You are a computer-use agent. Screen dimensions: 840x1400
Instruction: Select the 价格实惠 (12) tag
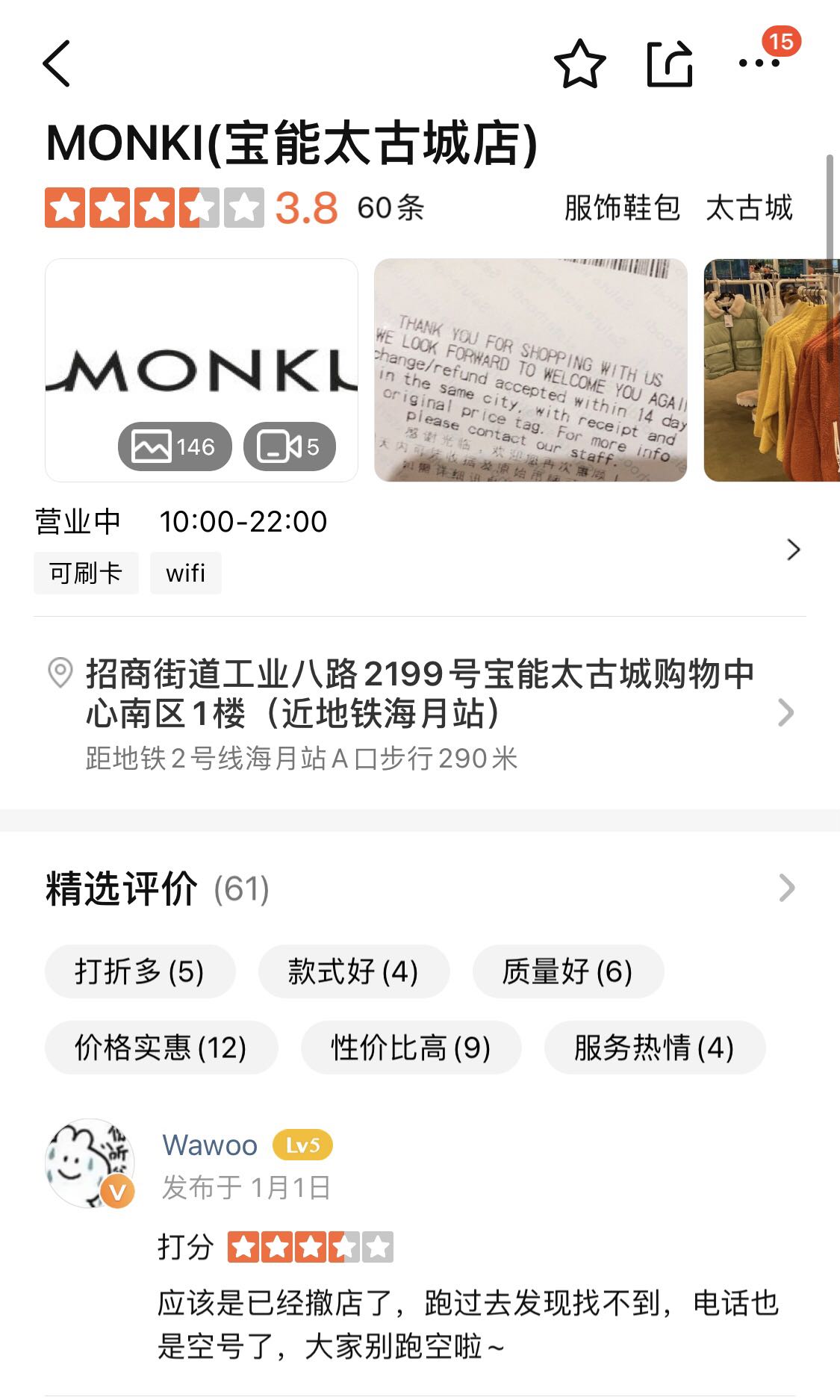coord(161,1048)
